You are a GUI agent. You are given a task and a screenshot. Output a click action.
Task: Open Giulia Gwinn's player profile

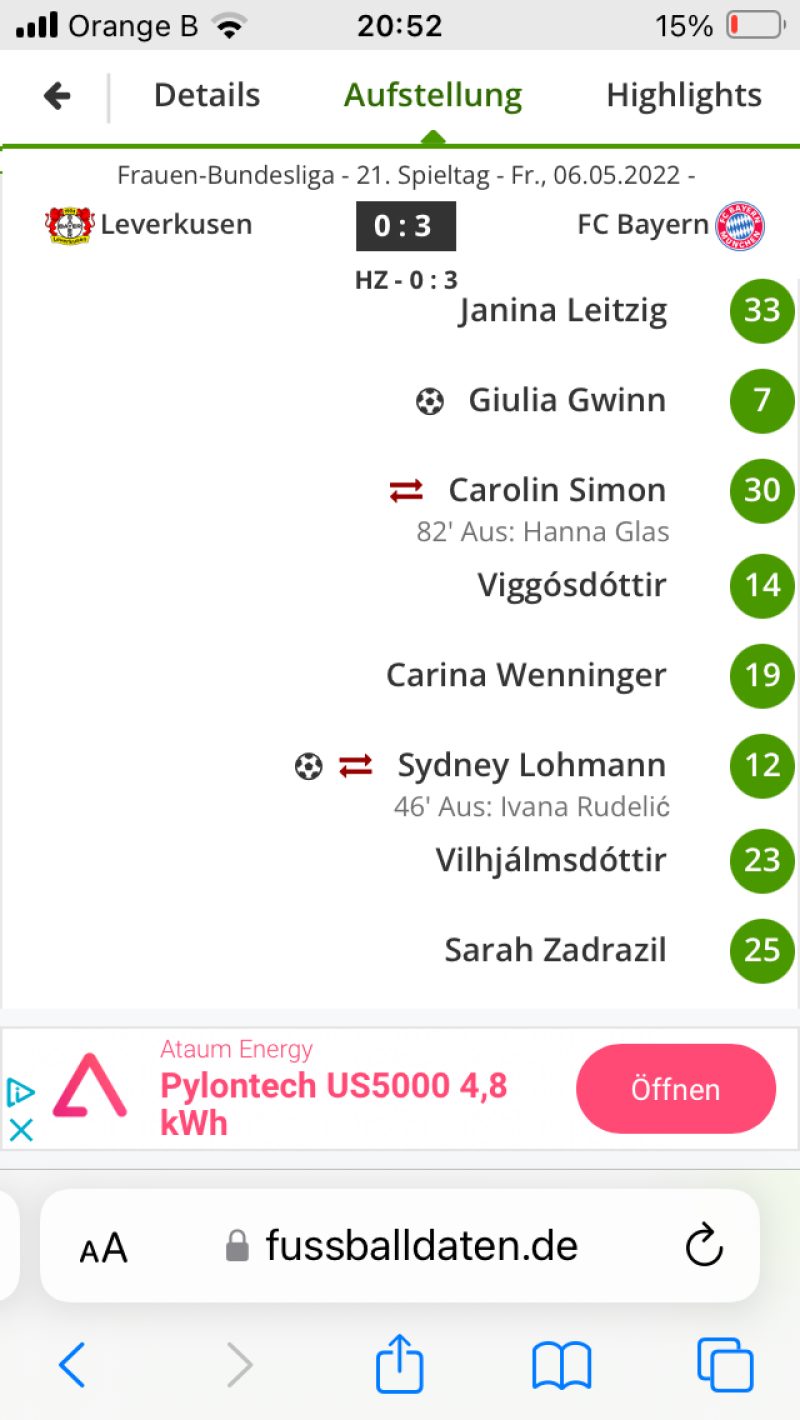566,400
